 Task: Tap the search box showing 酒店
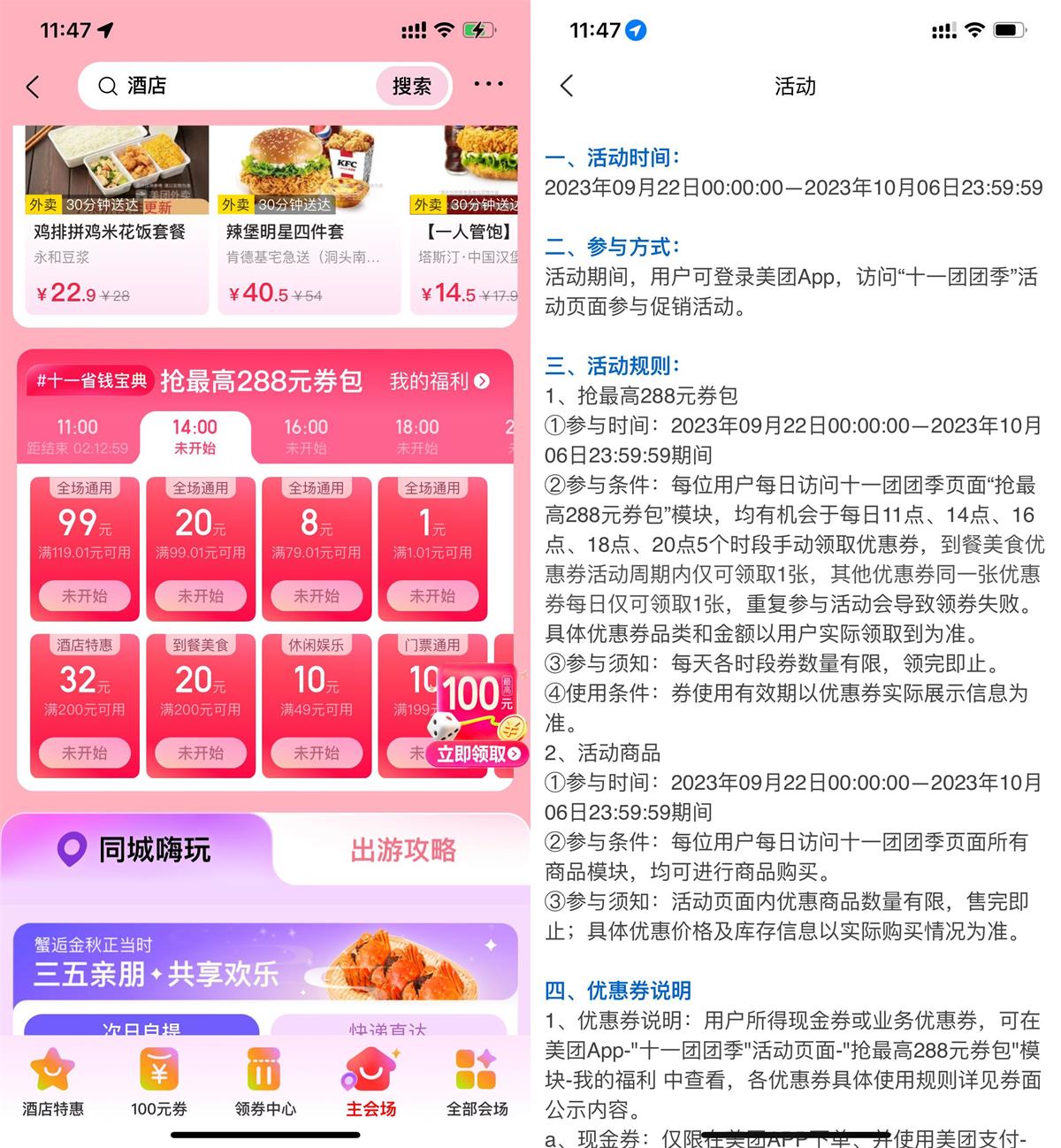click(x=239, y=86)
